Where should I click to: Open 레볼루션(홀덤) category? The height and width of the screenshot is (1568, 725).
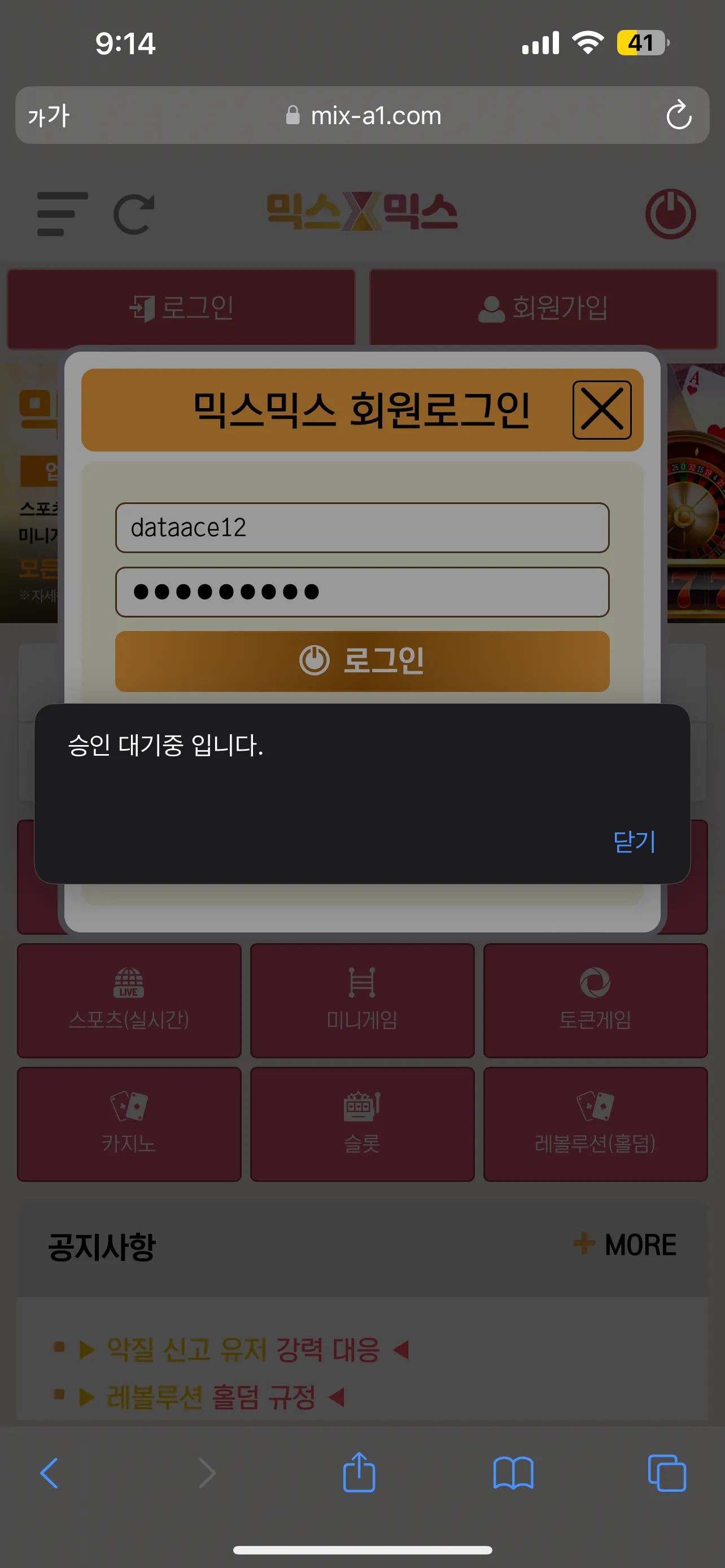click(x=595, y=1124)
